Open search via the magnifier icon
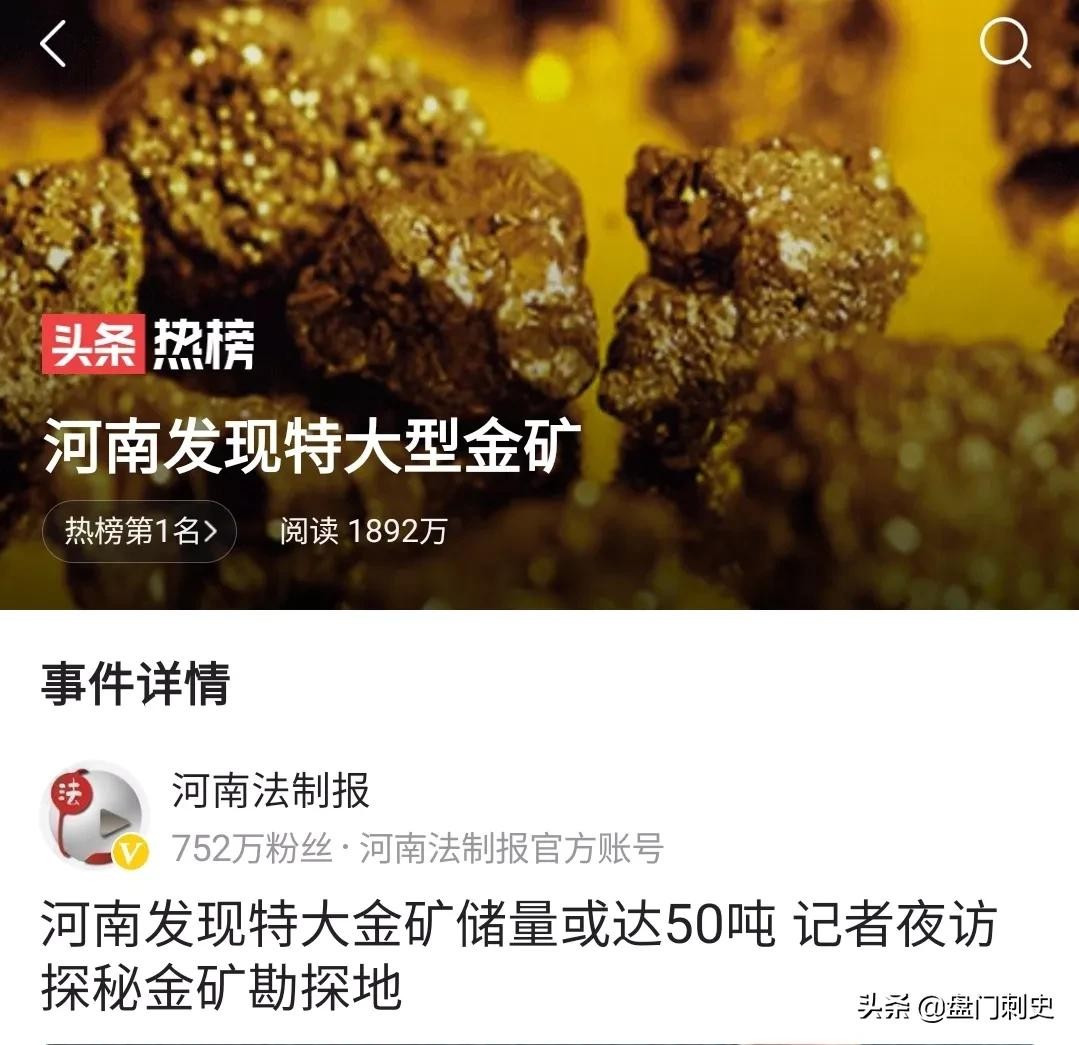 [1004, 43]
